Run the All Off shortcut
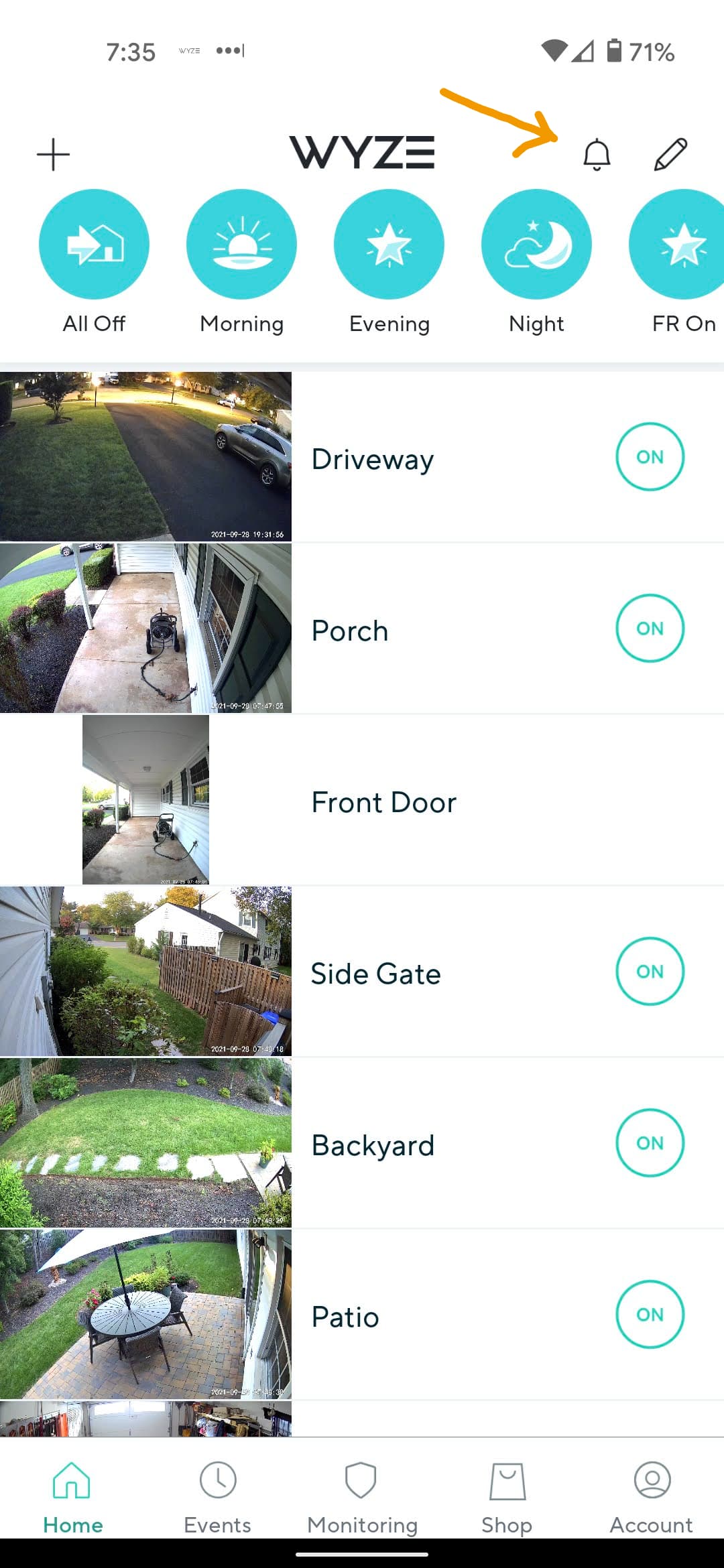 click(94, 245)
